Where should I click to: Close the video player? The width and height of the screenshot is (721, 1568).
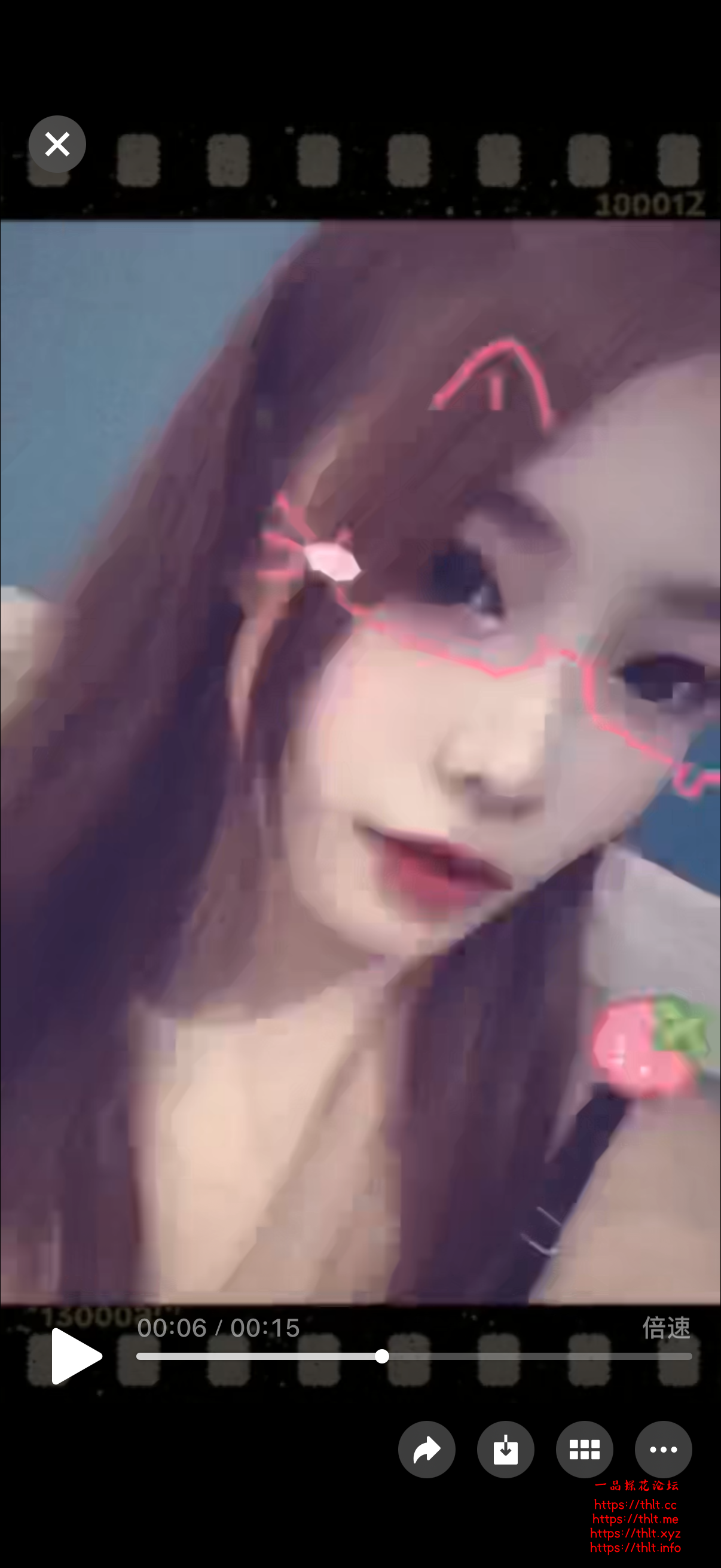pyautogui.click(x=57, y=144)
